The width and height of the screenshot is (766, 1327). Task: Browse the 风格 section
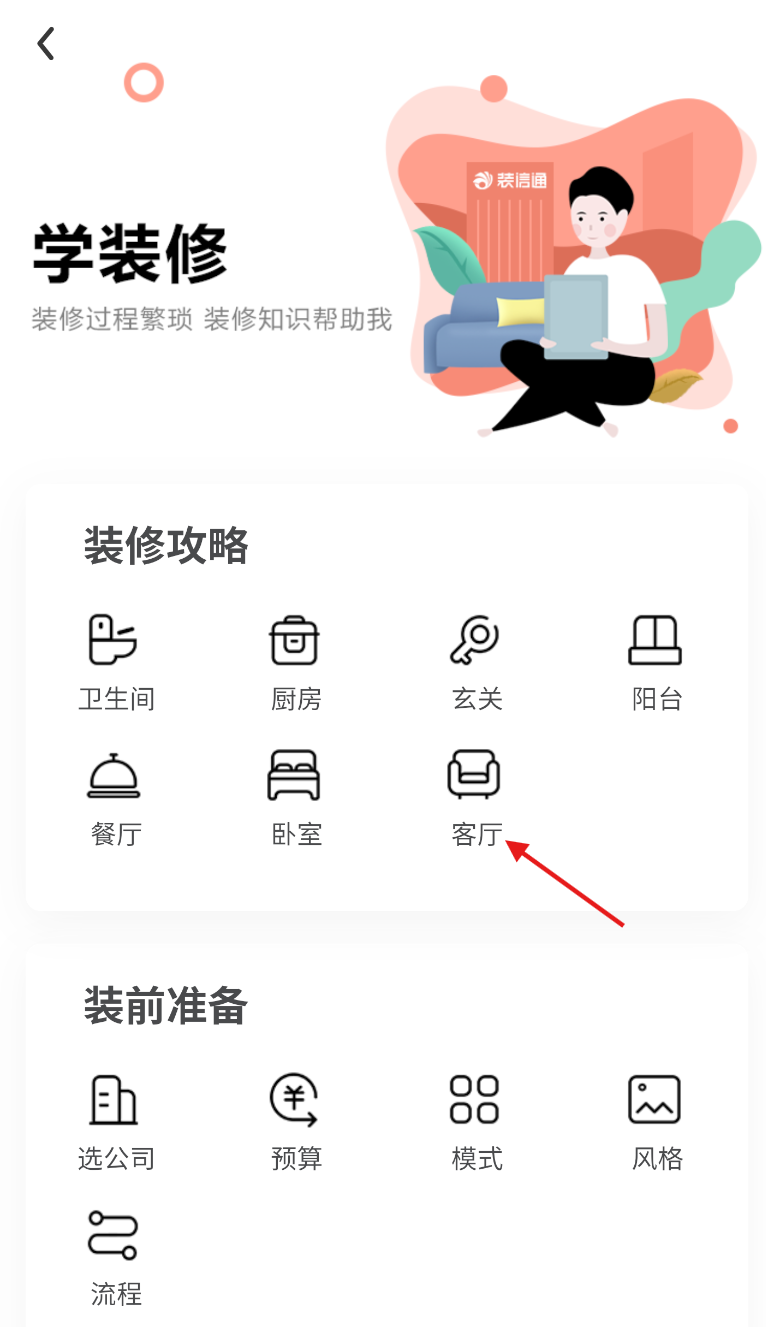coord(656,1121)
